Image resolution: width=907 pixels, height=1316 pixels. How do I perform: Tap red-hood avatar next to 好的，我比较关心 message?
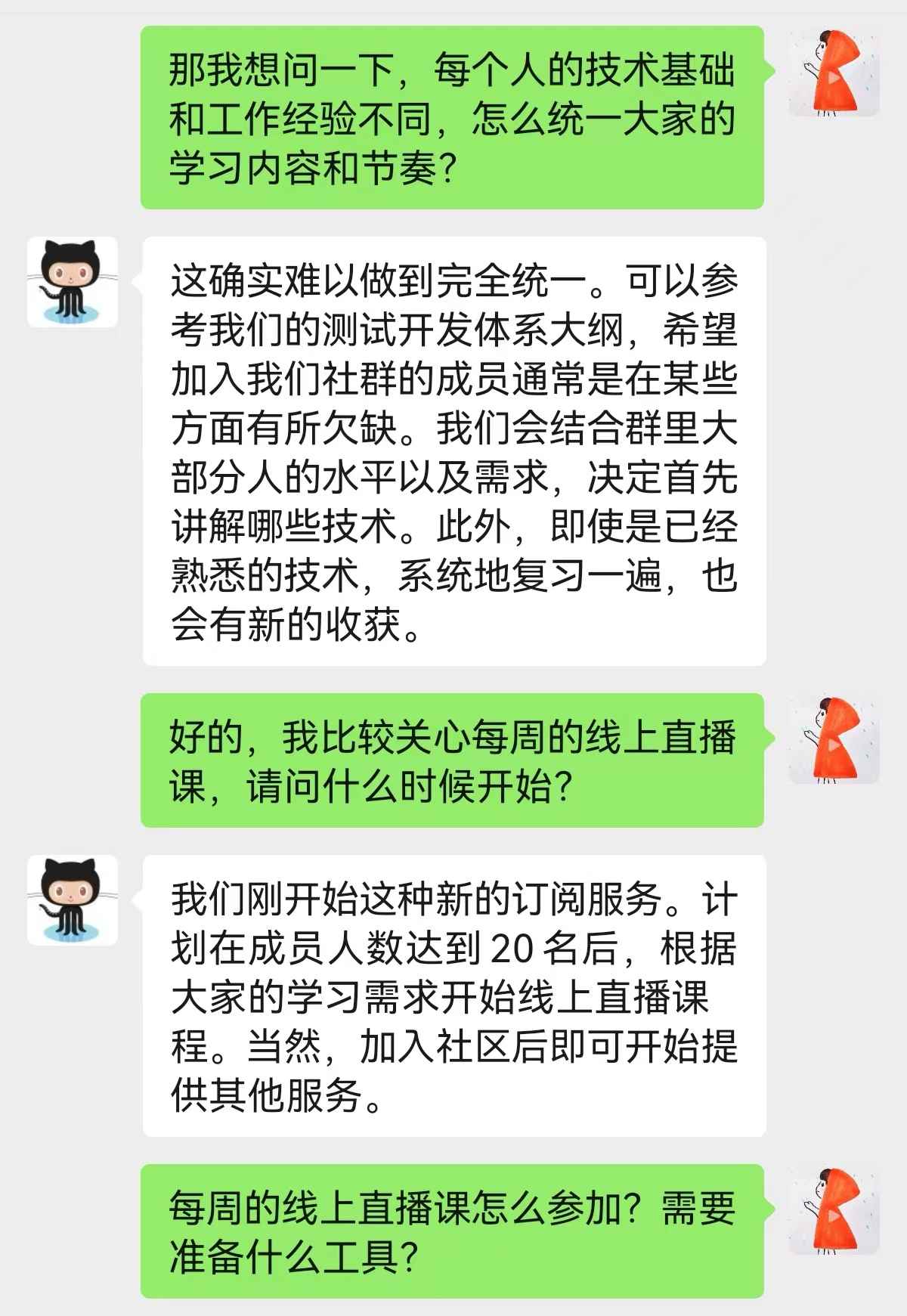click(834, 739)
